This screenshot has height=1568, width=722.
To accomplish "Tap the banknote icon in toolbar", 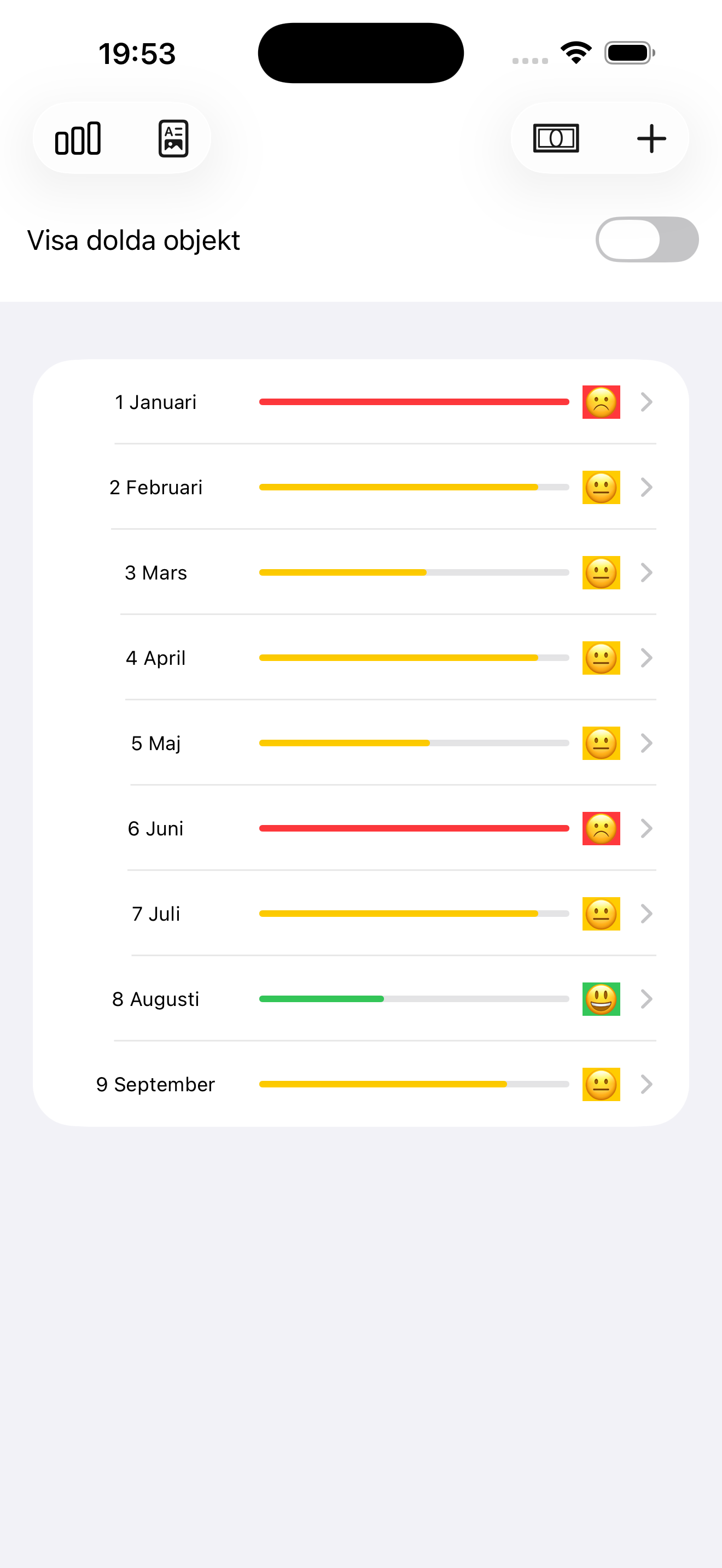I will pos(556,138).
